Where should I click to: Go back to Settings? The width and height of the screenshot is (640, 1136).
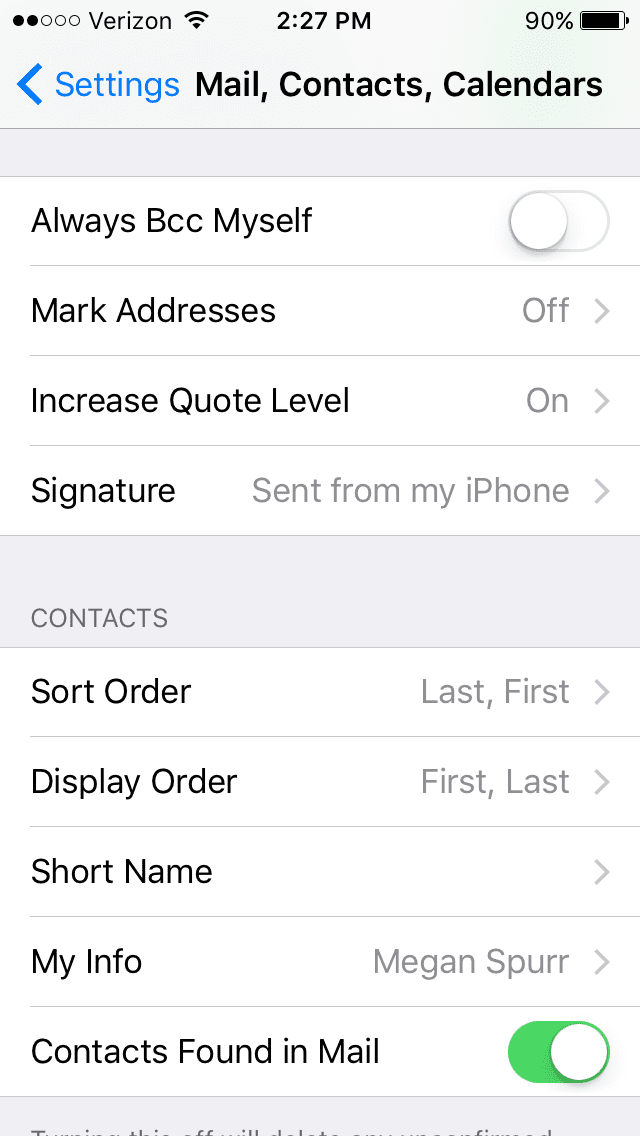(x=98, y=85)
